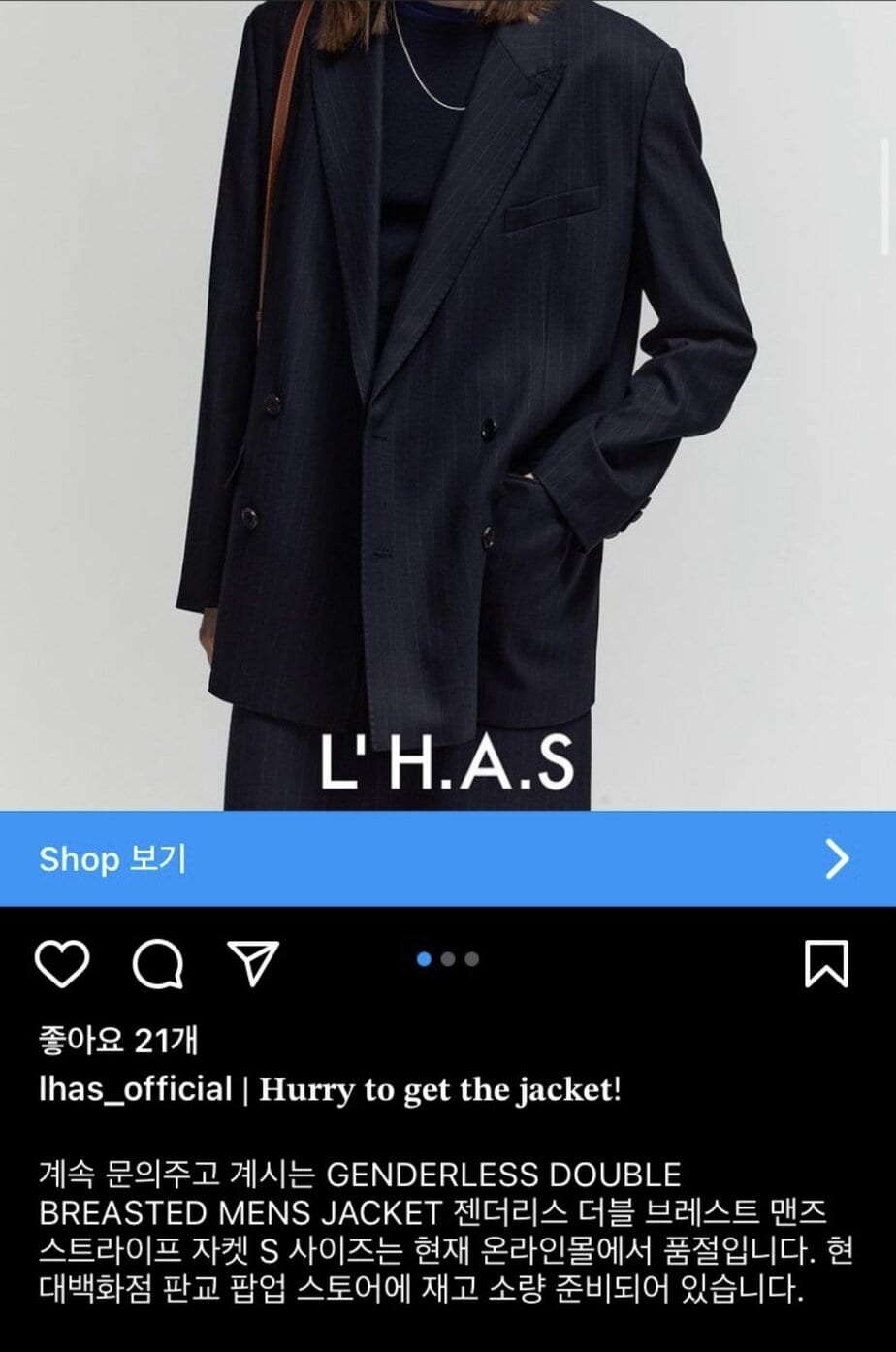896x1352 pixels.
Task: Open the jacket photo in the post
Action: [447, 388]
